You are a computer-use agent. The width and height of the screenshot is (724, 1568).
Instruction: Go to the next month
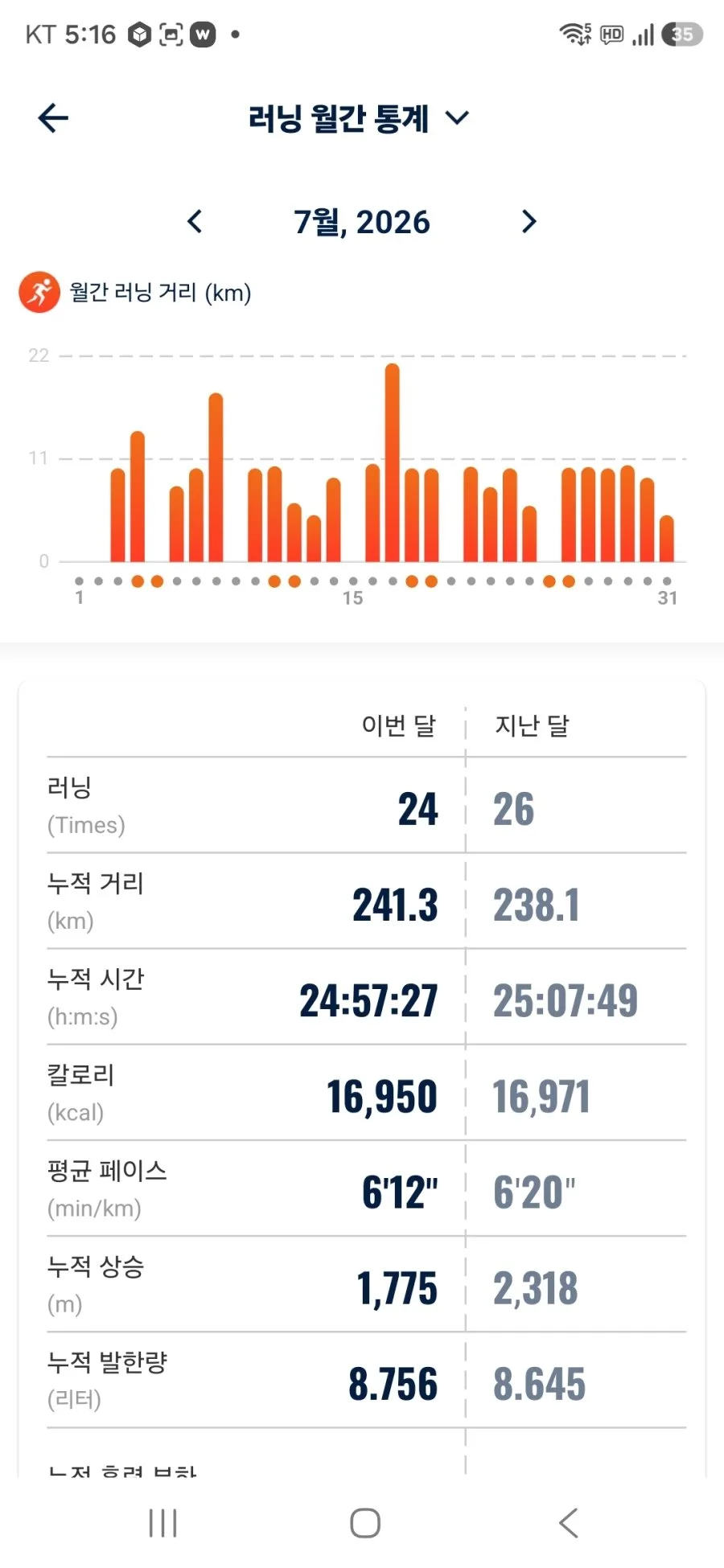tap(529, 221)
